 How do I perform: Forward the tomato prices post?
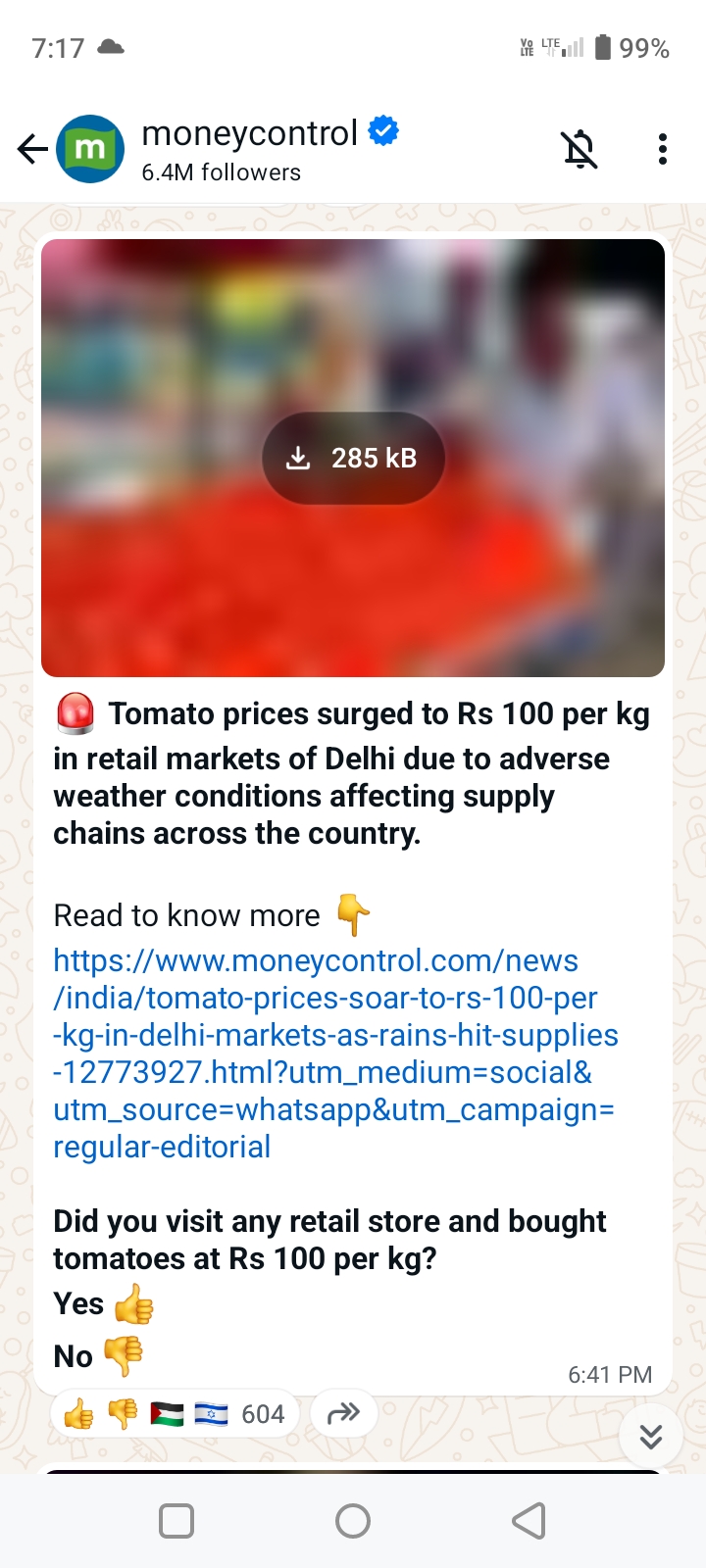[343, 1413]
